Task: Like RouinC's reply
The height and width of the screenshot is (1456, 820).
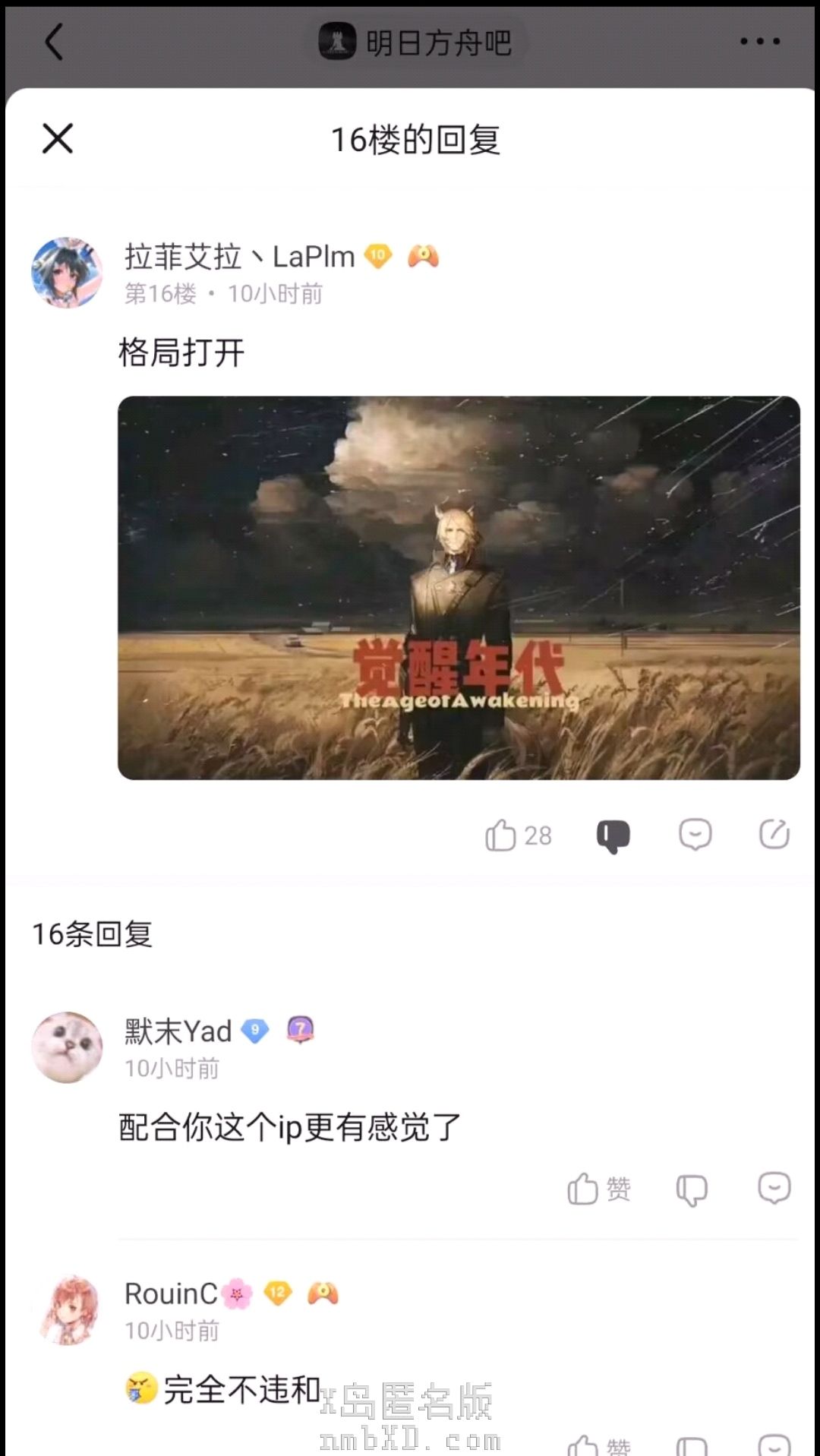Action: tap(598, 1445)
